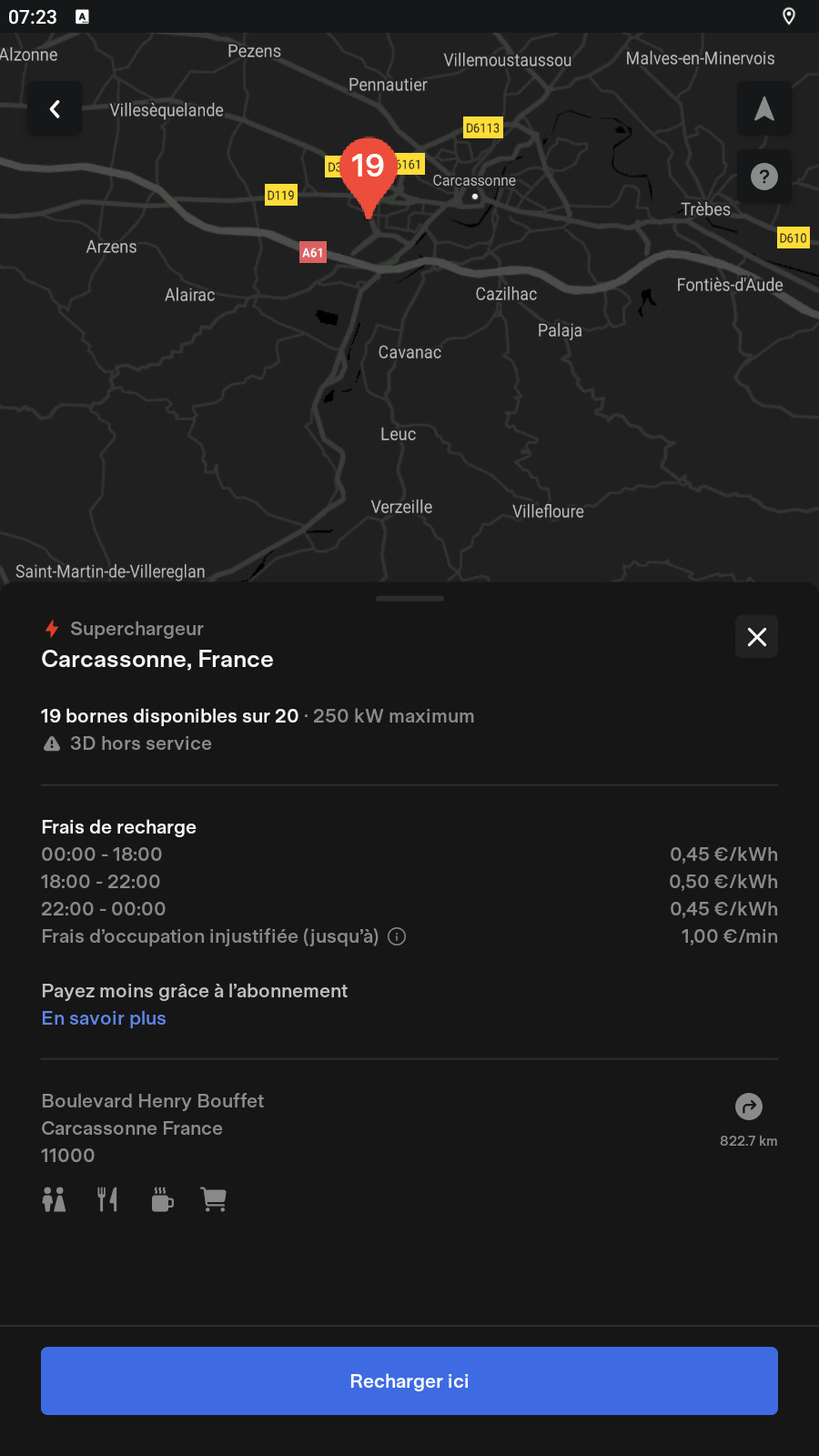Get directions with the route arrow icon
This screenshot has width=819, height=1456.
(748, 1107)
